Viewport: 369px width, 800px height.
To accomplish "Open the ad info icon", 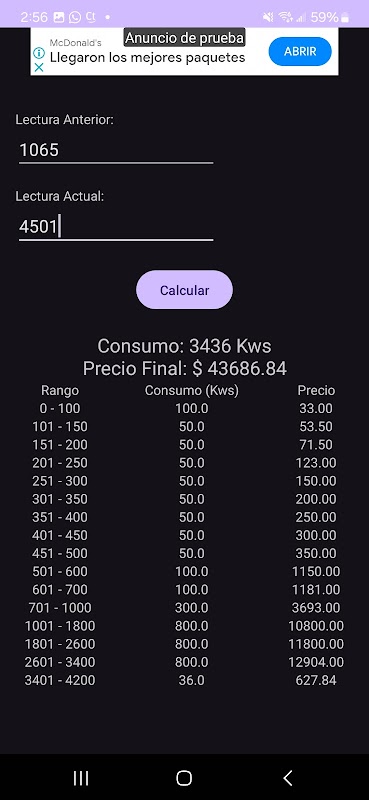I will [39, 53].
